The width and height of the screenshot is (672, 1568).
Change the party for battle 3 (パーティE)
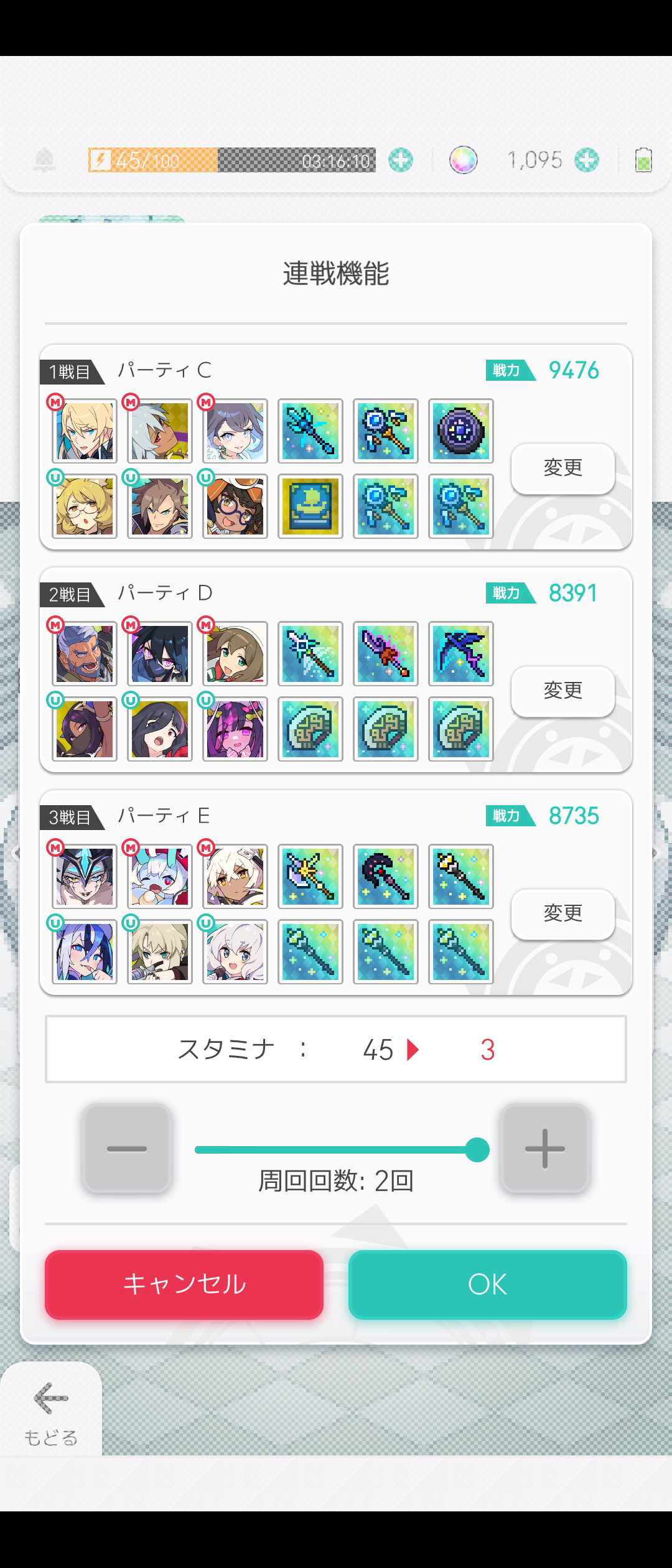pos(562,914)
